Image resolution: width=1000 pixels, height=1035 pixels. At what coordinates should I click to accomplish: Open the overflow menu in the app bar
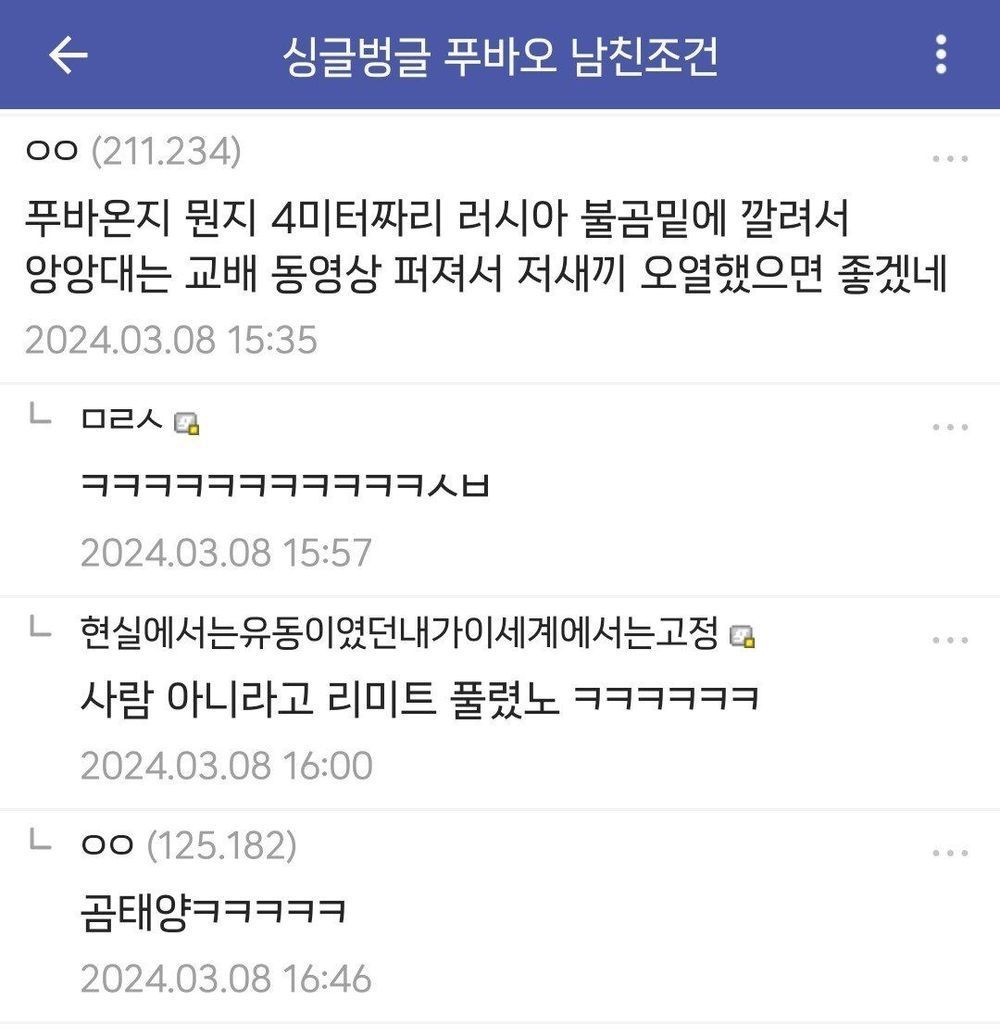coord(940,55)
